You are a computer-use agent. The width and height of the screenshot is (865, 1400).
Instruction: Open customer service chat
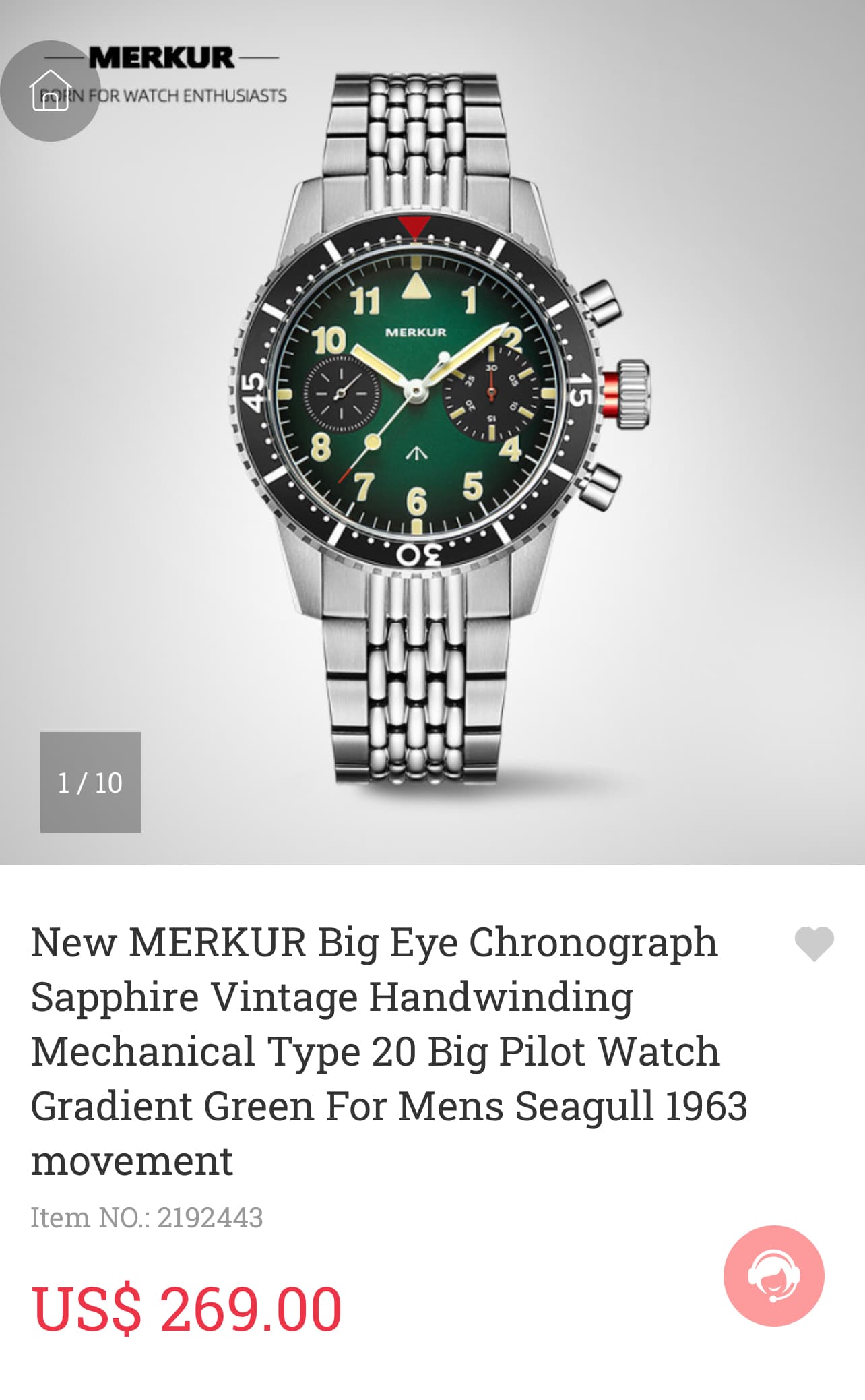(x=773, y=1276)
